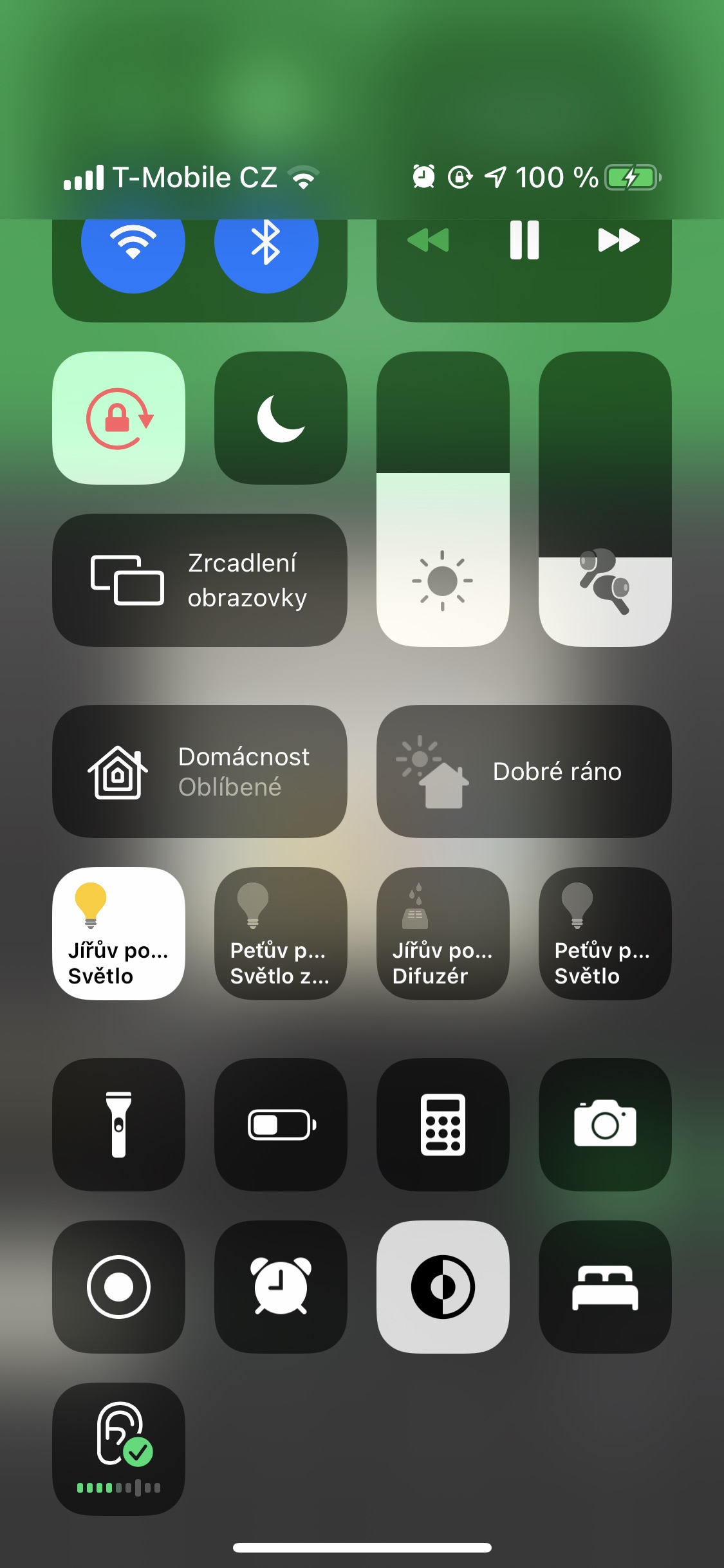Screen dimensions: 724x1568
Task: Toggle the dark mode appearance button
Action: click(x=443, y=1287)
